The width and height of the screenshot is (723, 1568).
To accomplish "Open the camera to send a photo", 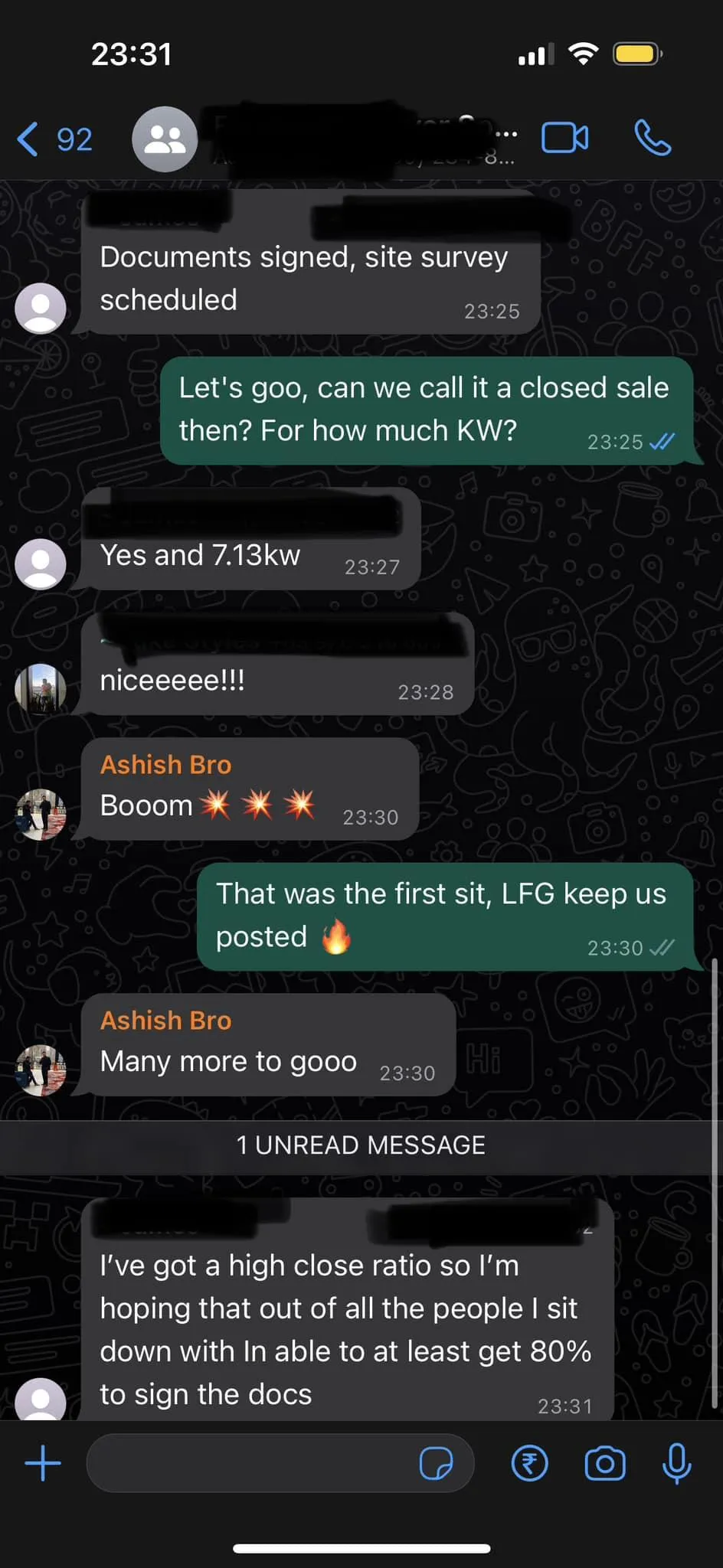I will (x=605, y=1463).
